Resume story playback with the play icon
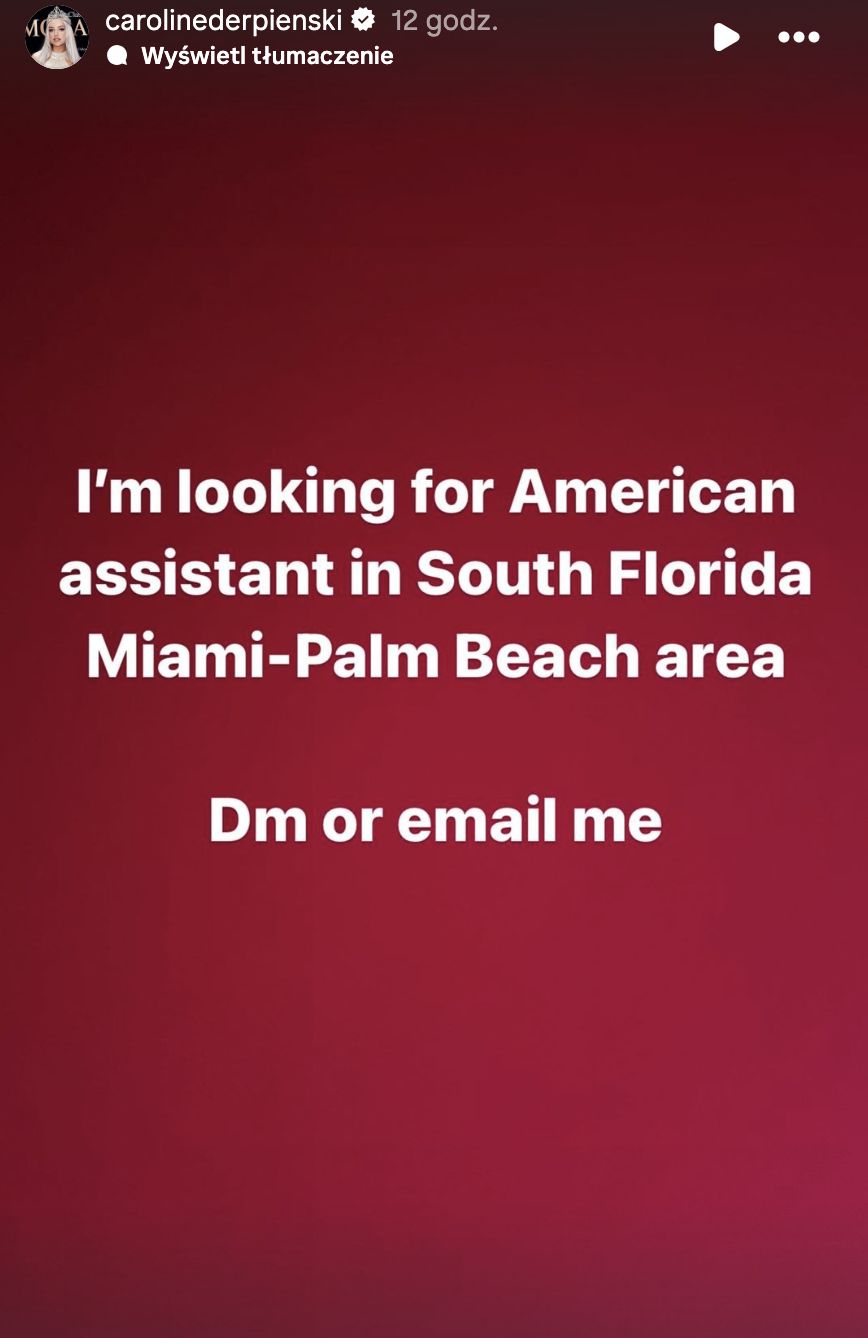The height and width of the screenshot is (1338, 868). coord(726,38)
